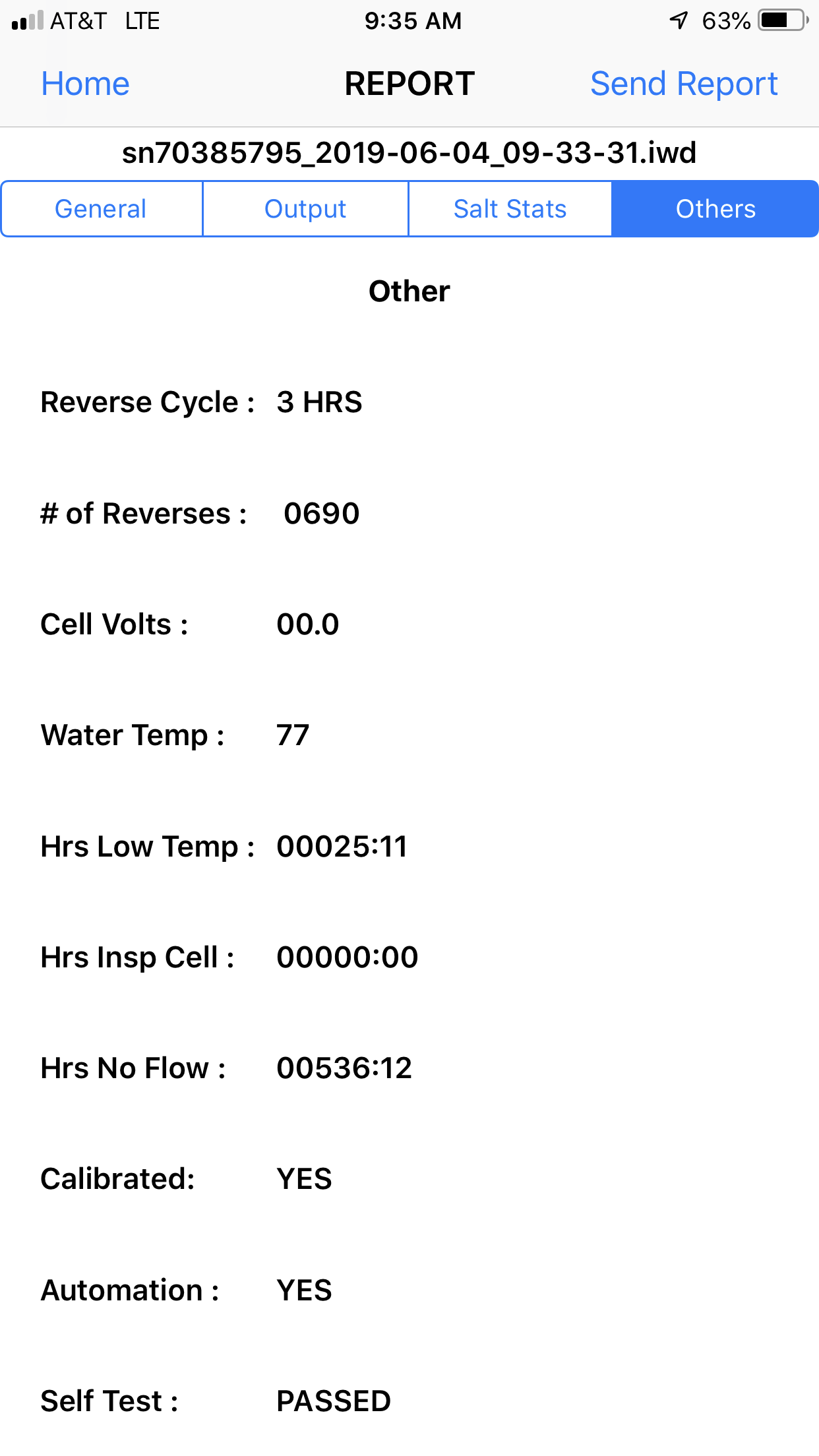Open the Output tab
The width and height of the screenshot is (819, 1456).
pos(305,209)
